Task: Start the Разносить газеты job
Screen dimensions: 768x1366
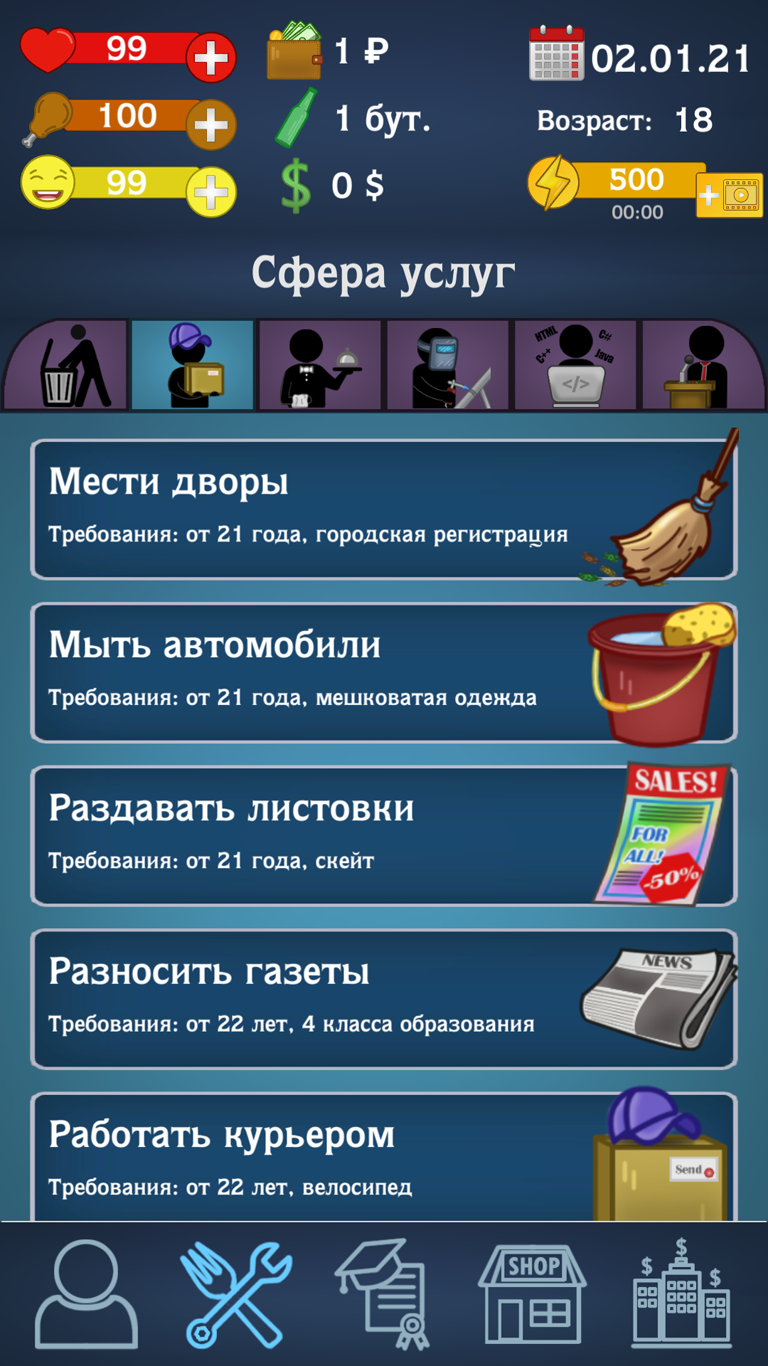Action: tap(384, 998)
